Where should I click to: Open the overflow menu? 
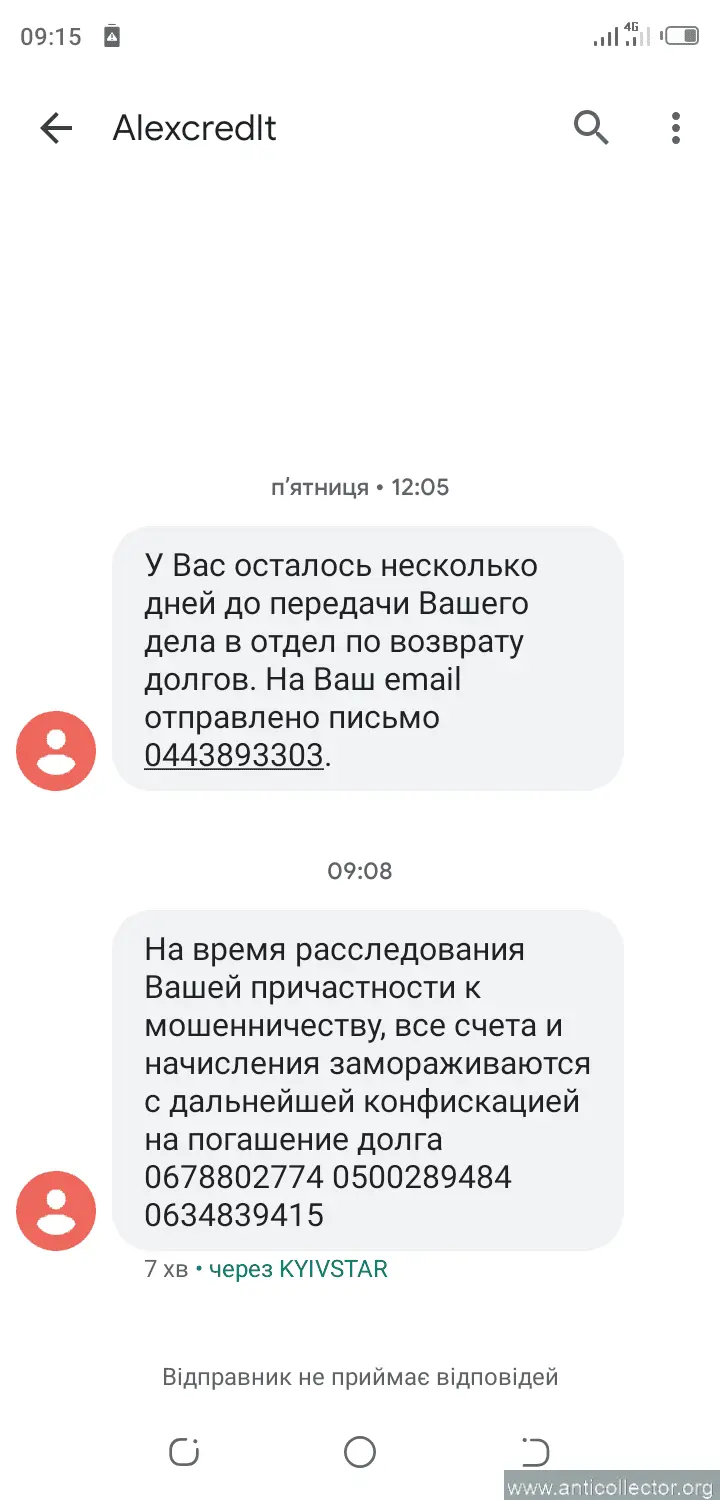pyautogui.click(x=676, y=128)
